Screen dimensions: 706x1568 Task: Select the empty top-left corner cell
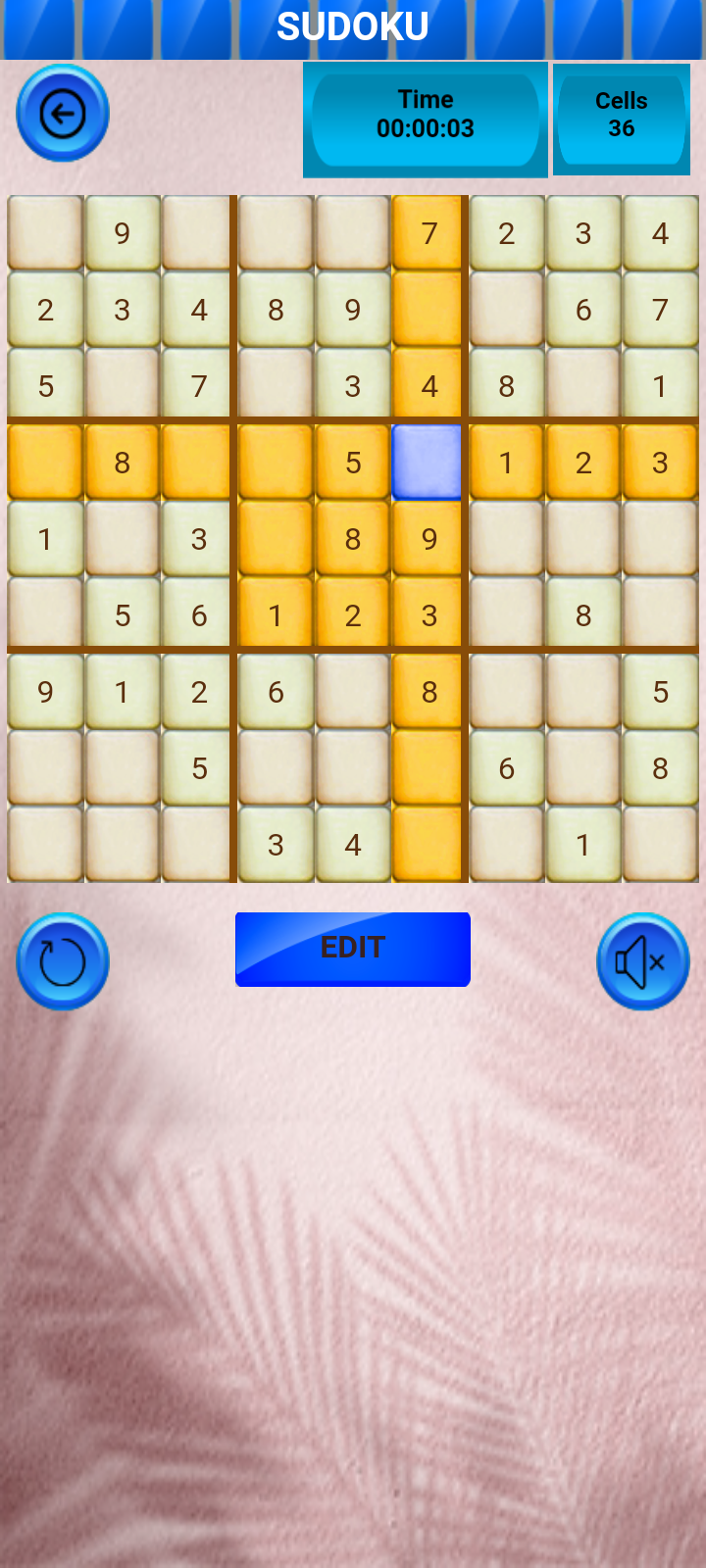click(x=45, y=233)
